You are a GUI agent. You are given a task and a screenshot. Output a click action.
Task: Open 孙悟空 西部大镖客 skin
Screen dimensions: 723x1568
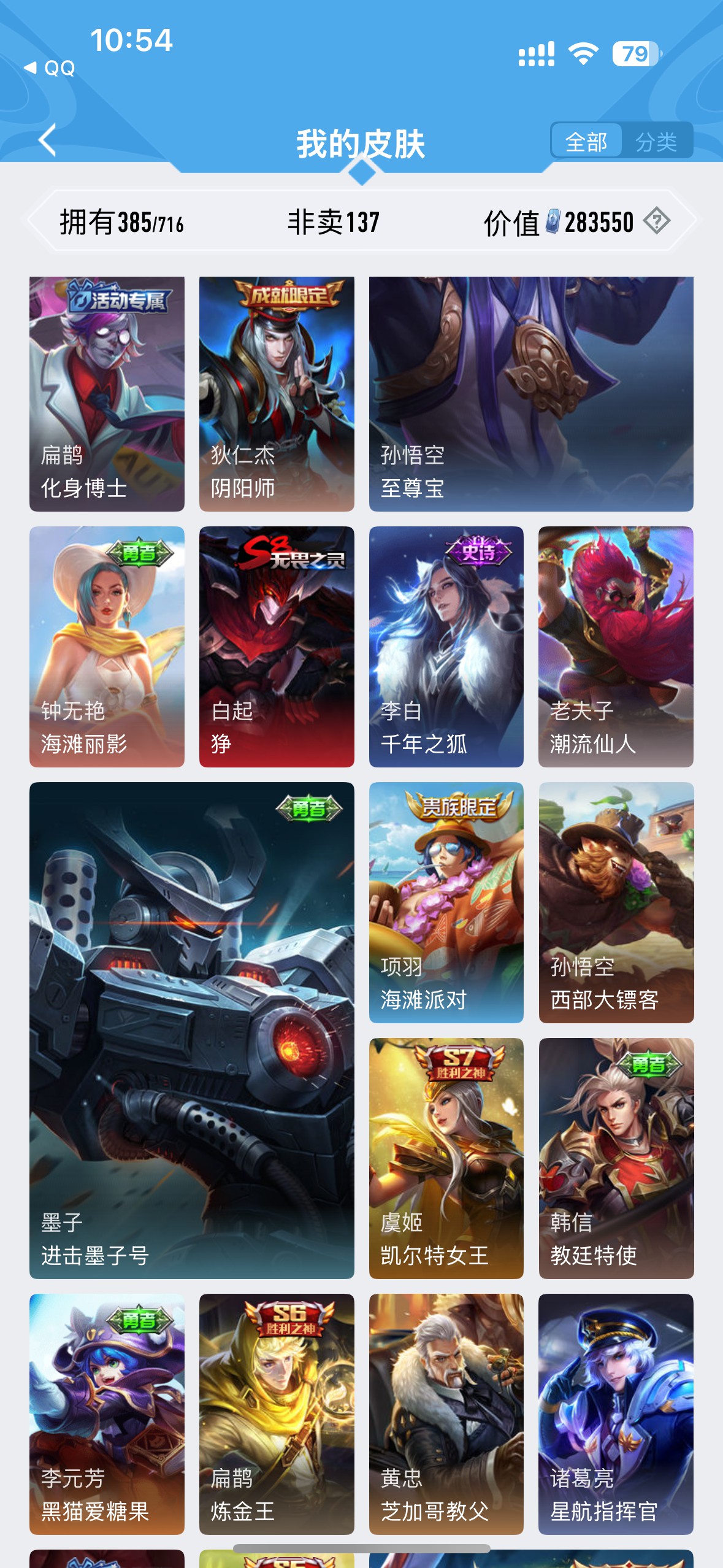(616, 902)
